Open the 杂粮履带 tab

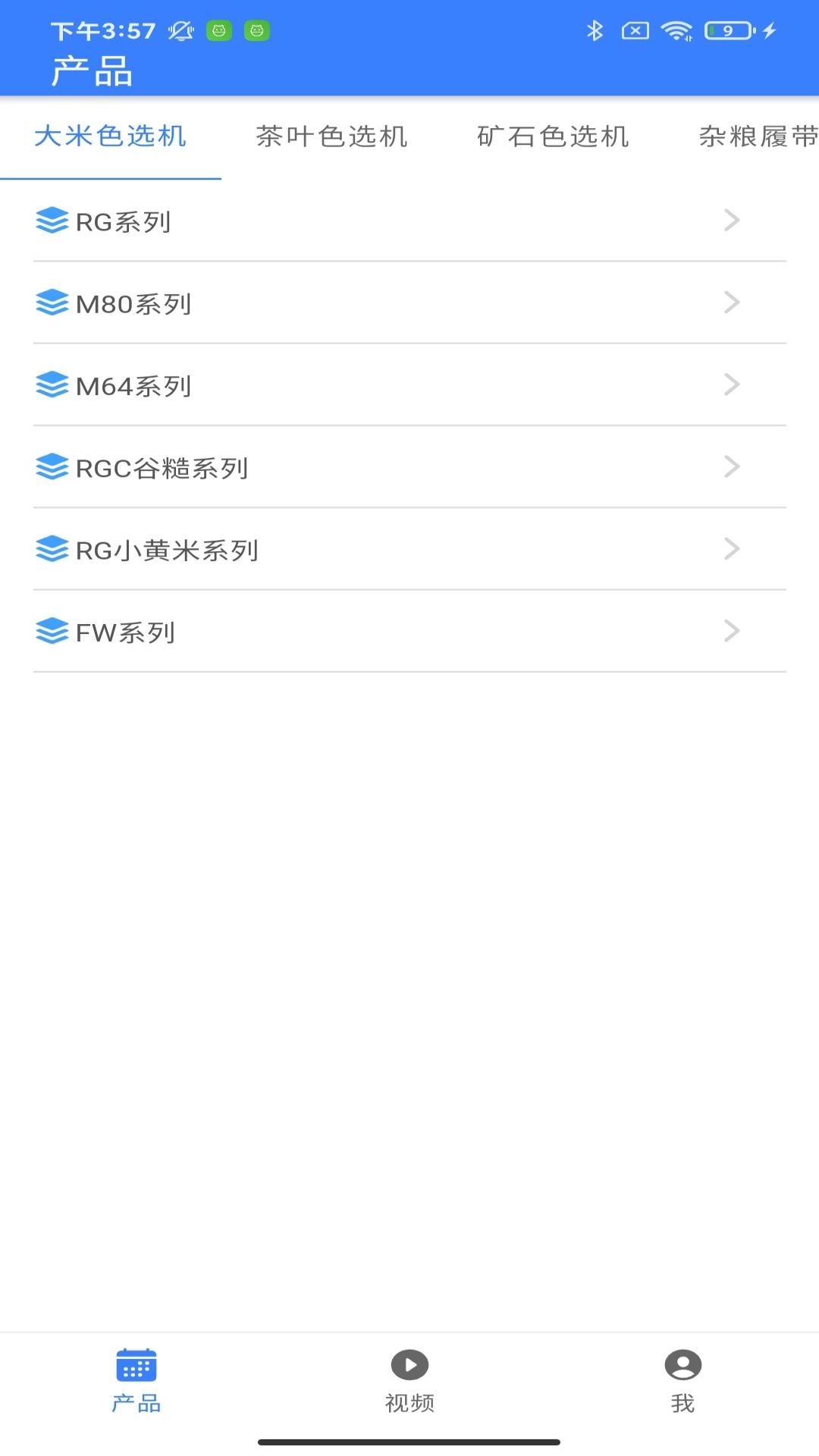(x=758, y=136)
